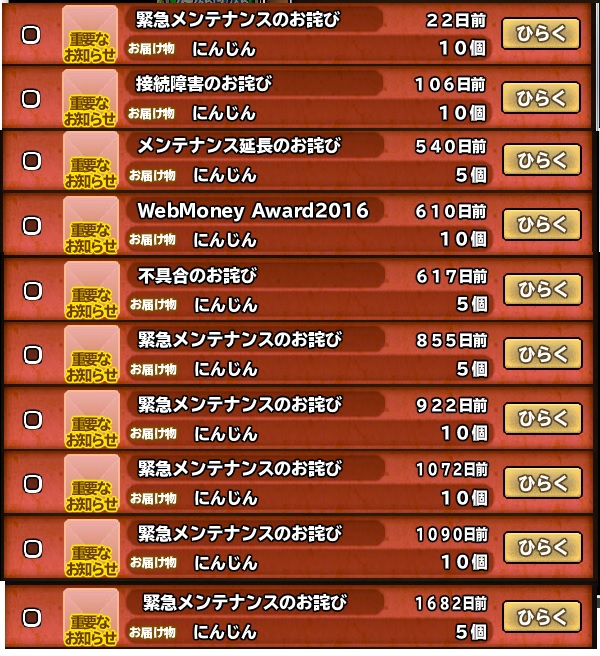Open the gift sent 22 days ago
The width and height of the screenshot is (600, 656).
coord(541,34)
